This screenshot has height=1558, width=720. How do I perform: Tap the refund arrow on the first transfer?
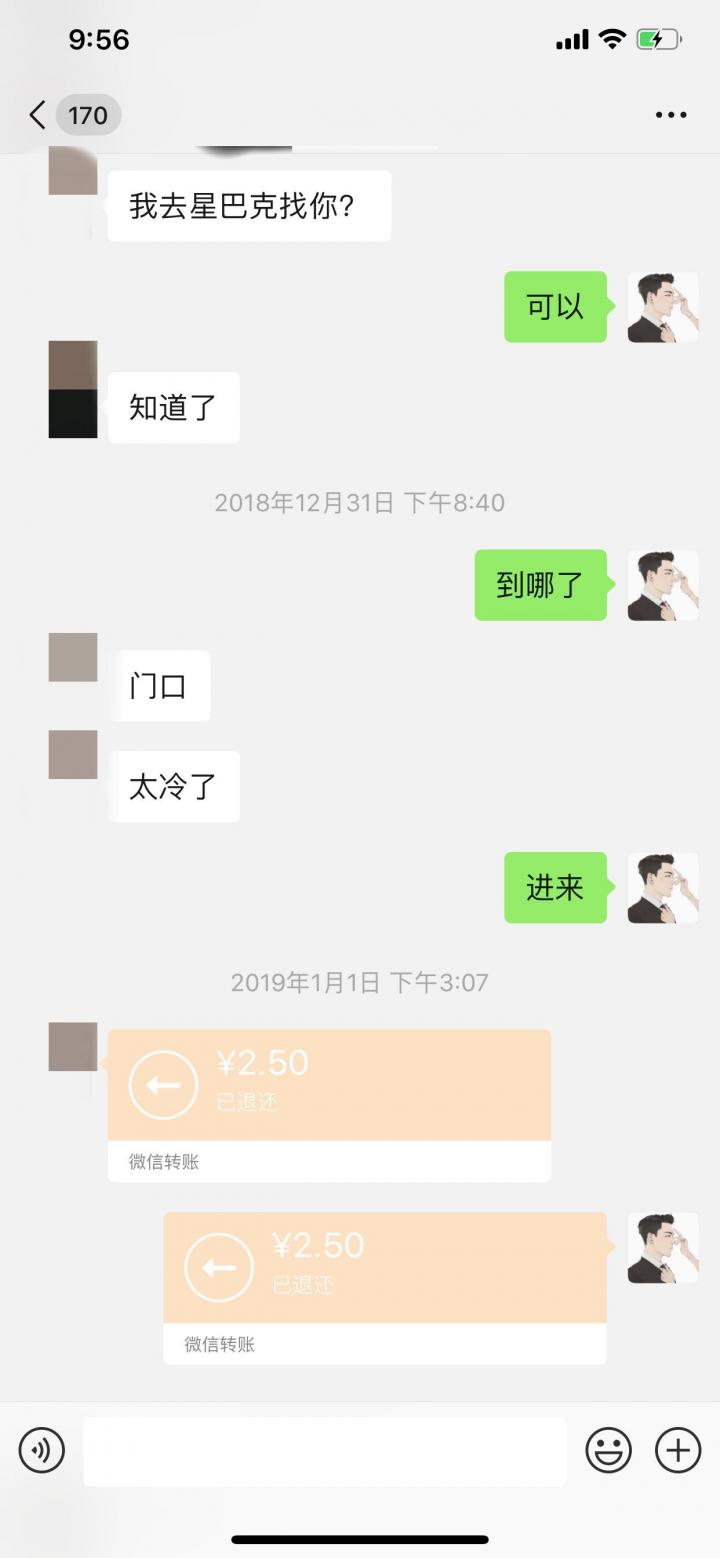(163, 1083)
